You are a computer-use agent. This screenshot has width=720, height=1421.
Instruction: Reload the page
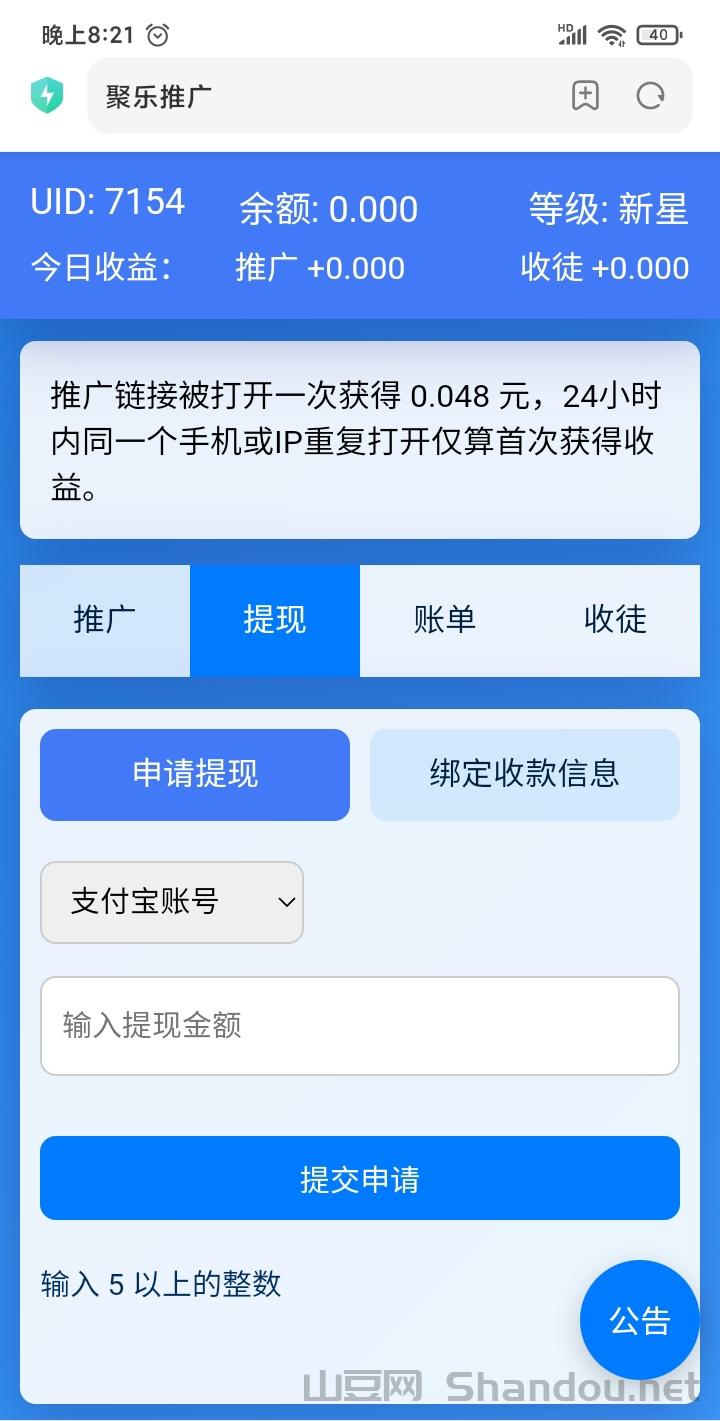pos(650,96)
